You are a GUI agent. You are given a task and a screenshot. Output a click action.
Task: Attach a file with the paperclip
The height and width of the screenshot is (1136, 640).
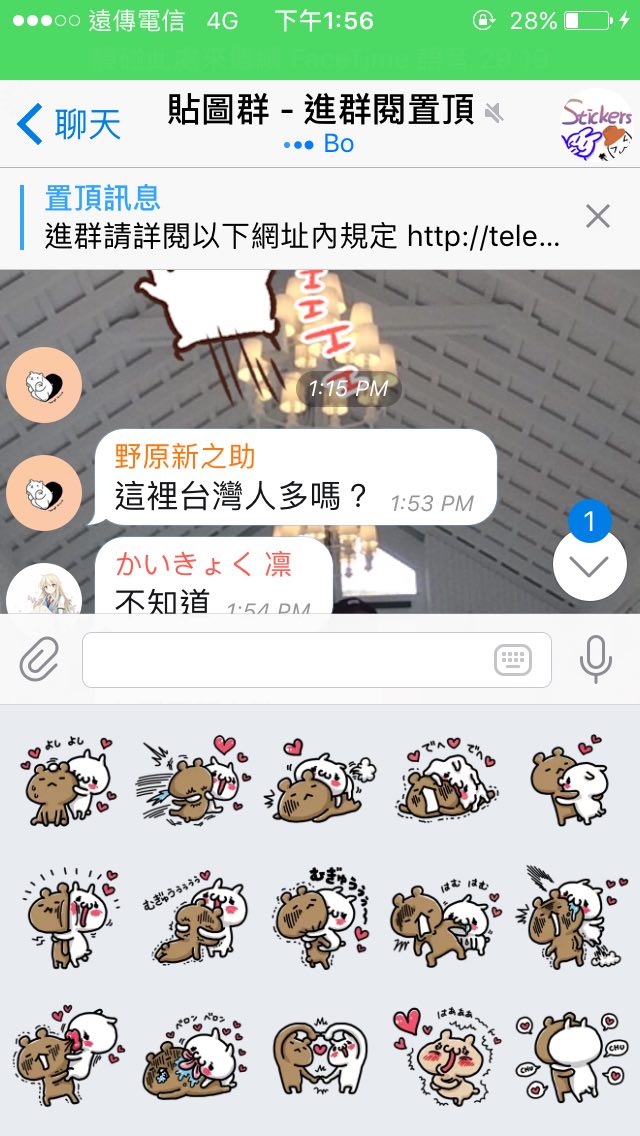40,659
